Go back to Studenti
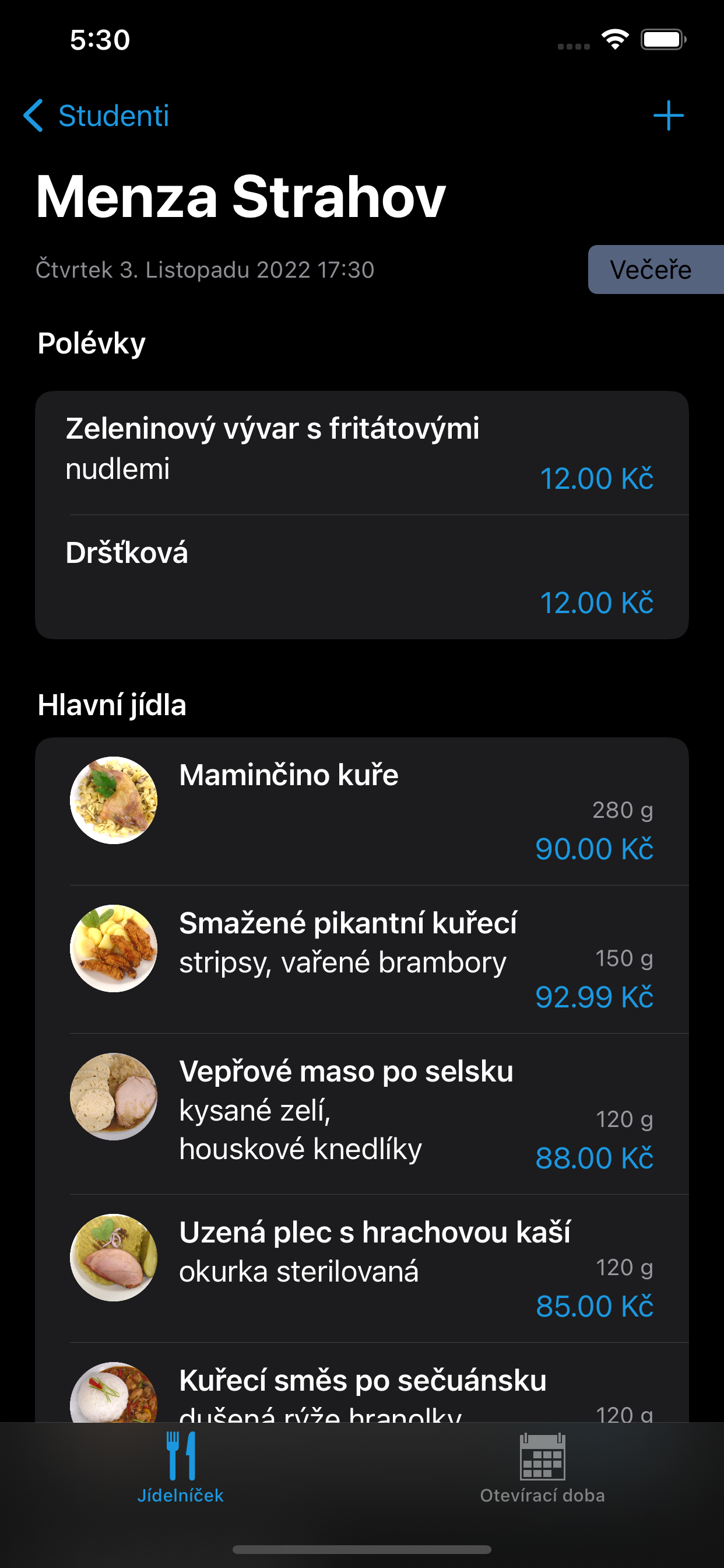The image size is (724, 1568). click(96, 116)
